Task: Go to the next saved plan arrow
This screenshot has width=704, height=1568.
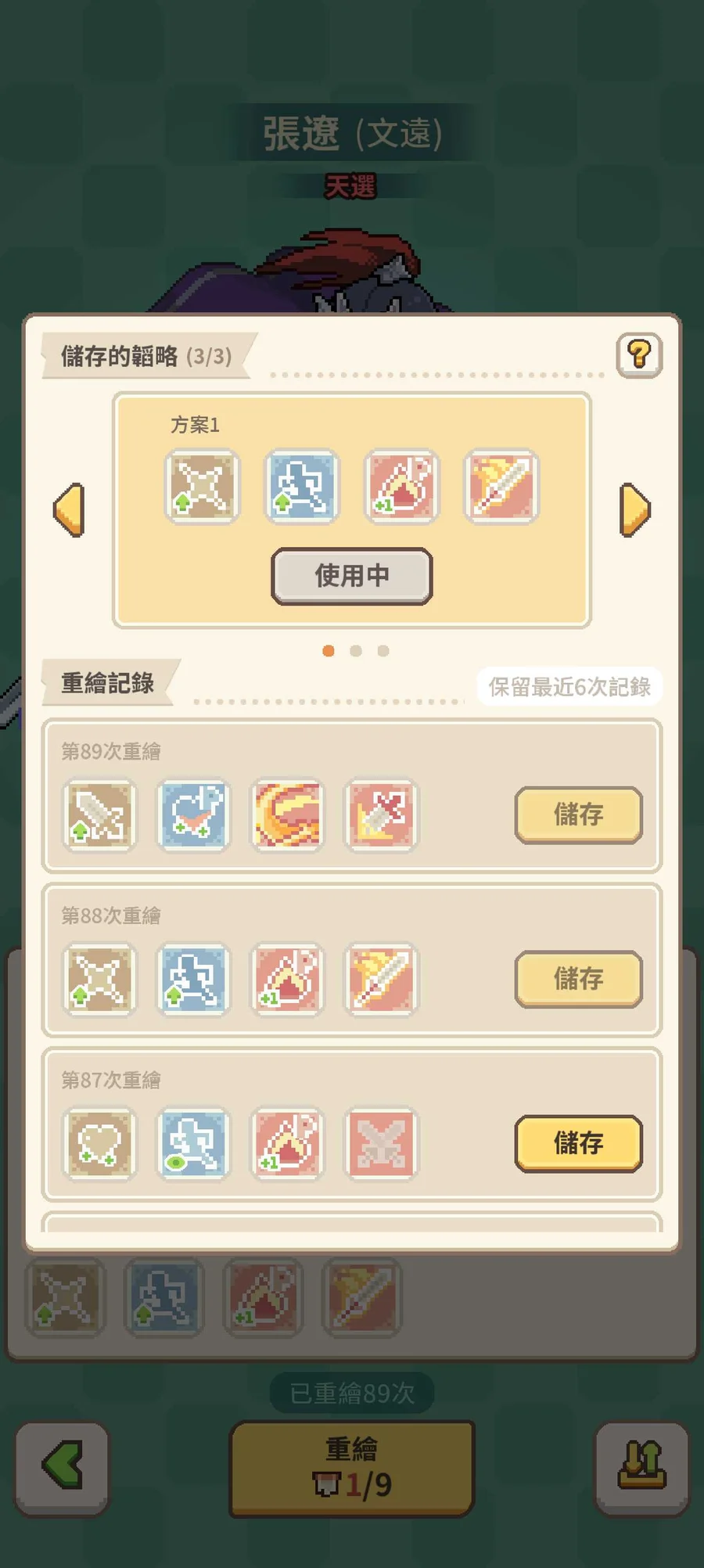Action: [634, 509]
